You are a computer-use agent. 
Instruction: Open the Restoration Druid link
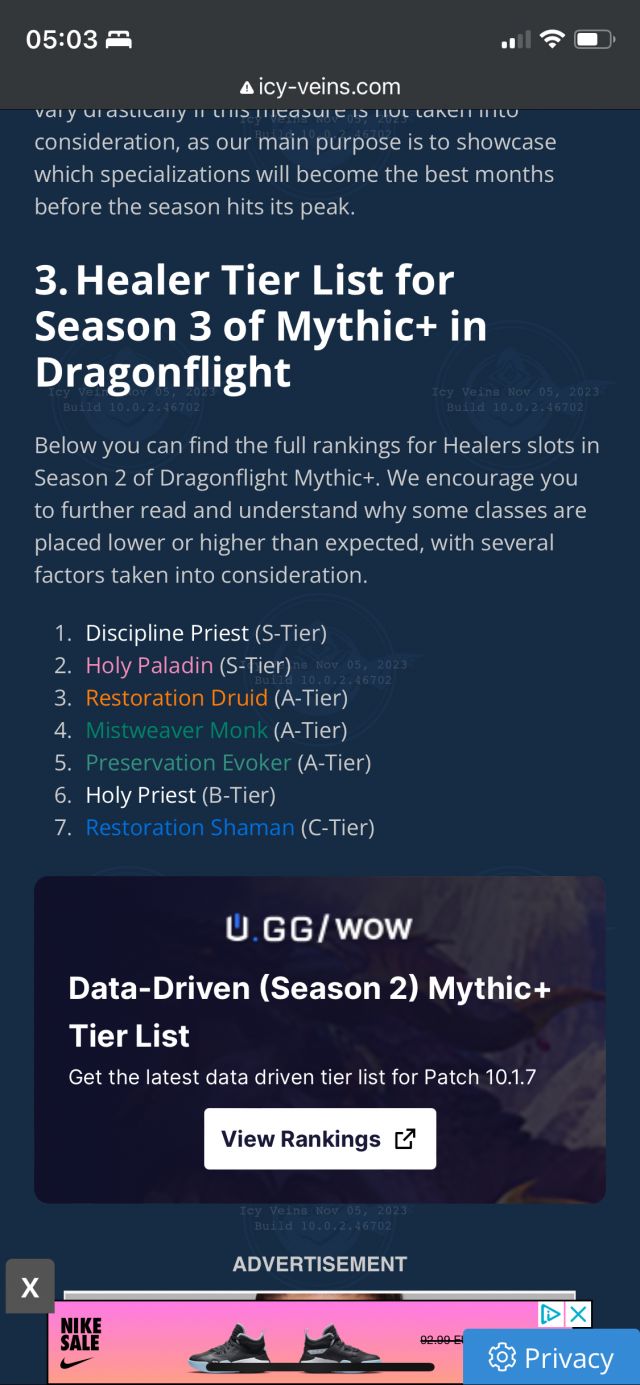point(176,698)
